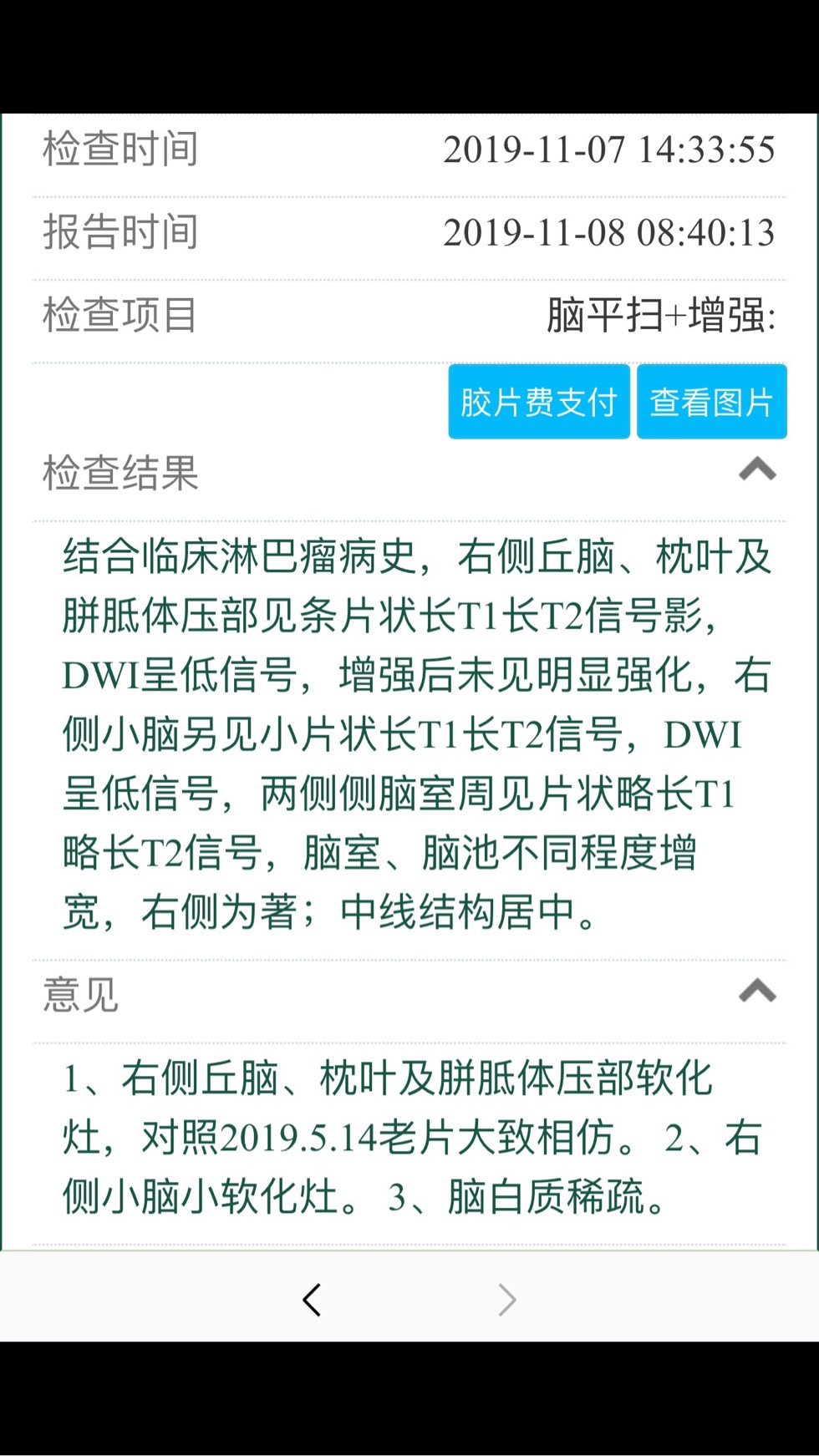819x1456 pixels.
Task: Tap the 胶片费支付 button
Action: pos(539,402)
